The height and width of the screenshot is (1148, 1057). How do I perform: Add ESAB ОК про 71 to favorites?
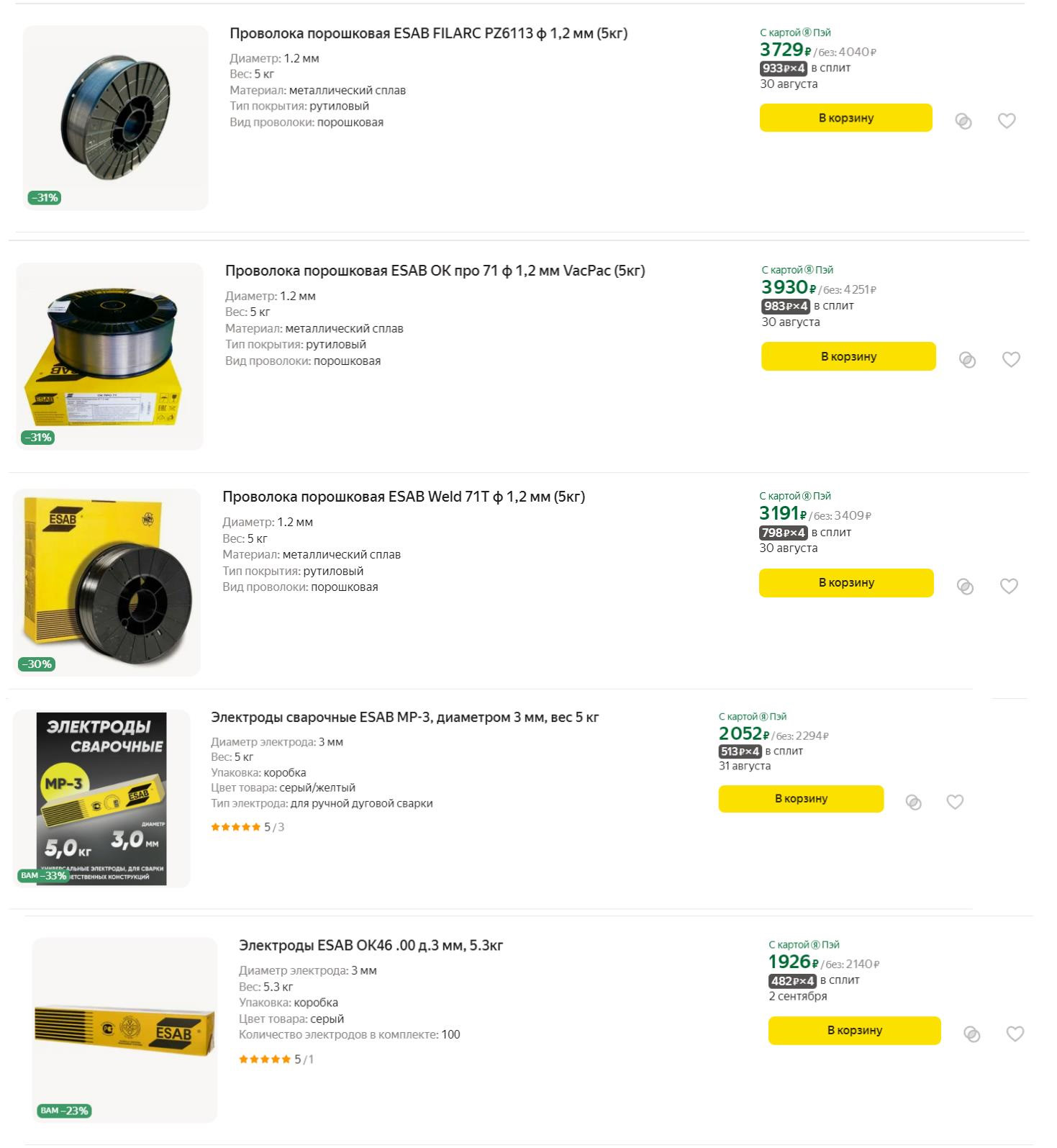pos(1011,359)
